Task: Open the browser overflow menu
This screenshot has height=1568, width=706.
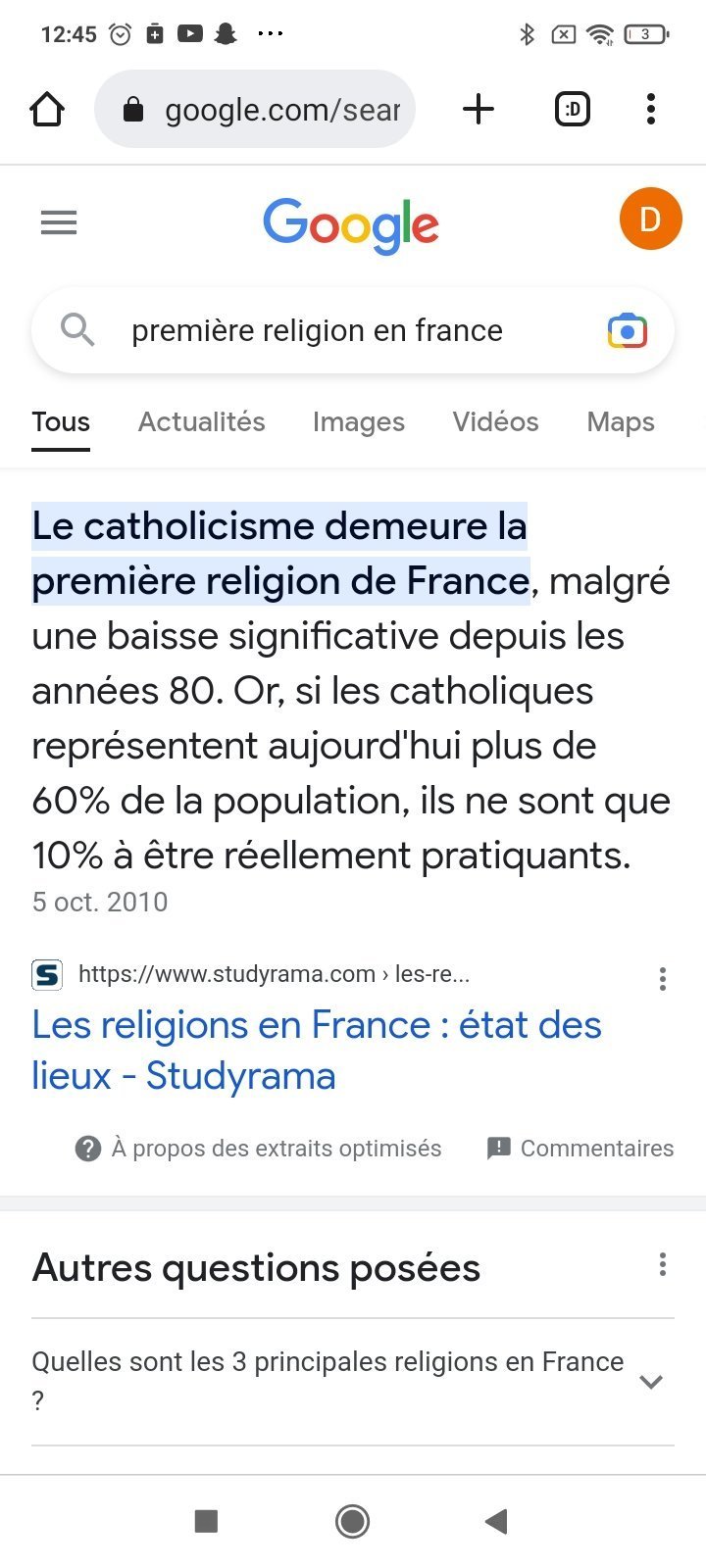Action: pos(651,109)
